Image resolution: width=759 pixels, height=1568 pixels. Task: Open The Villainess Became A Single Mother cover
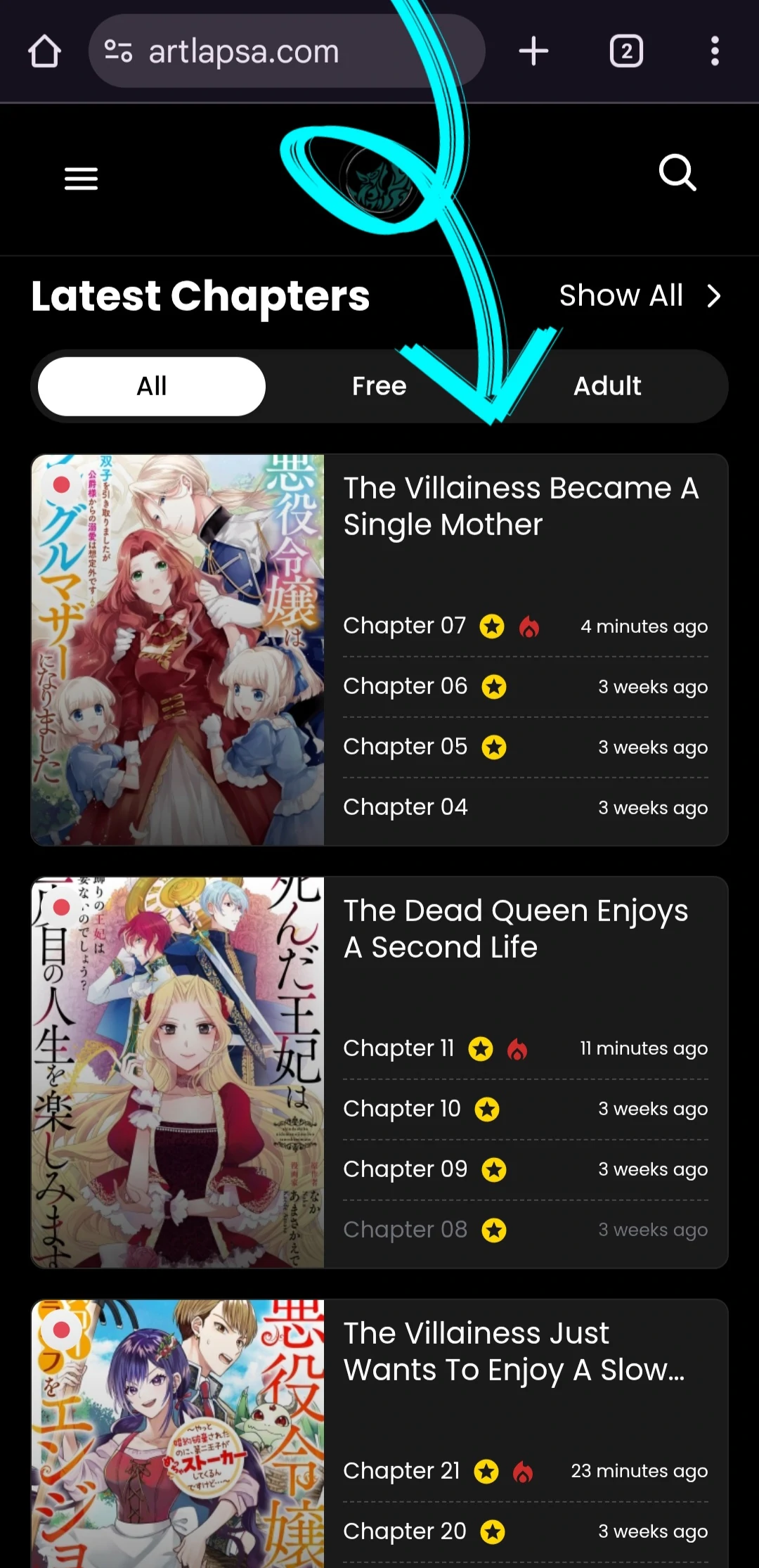tap(178, 650)
